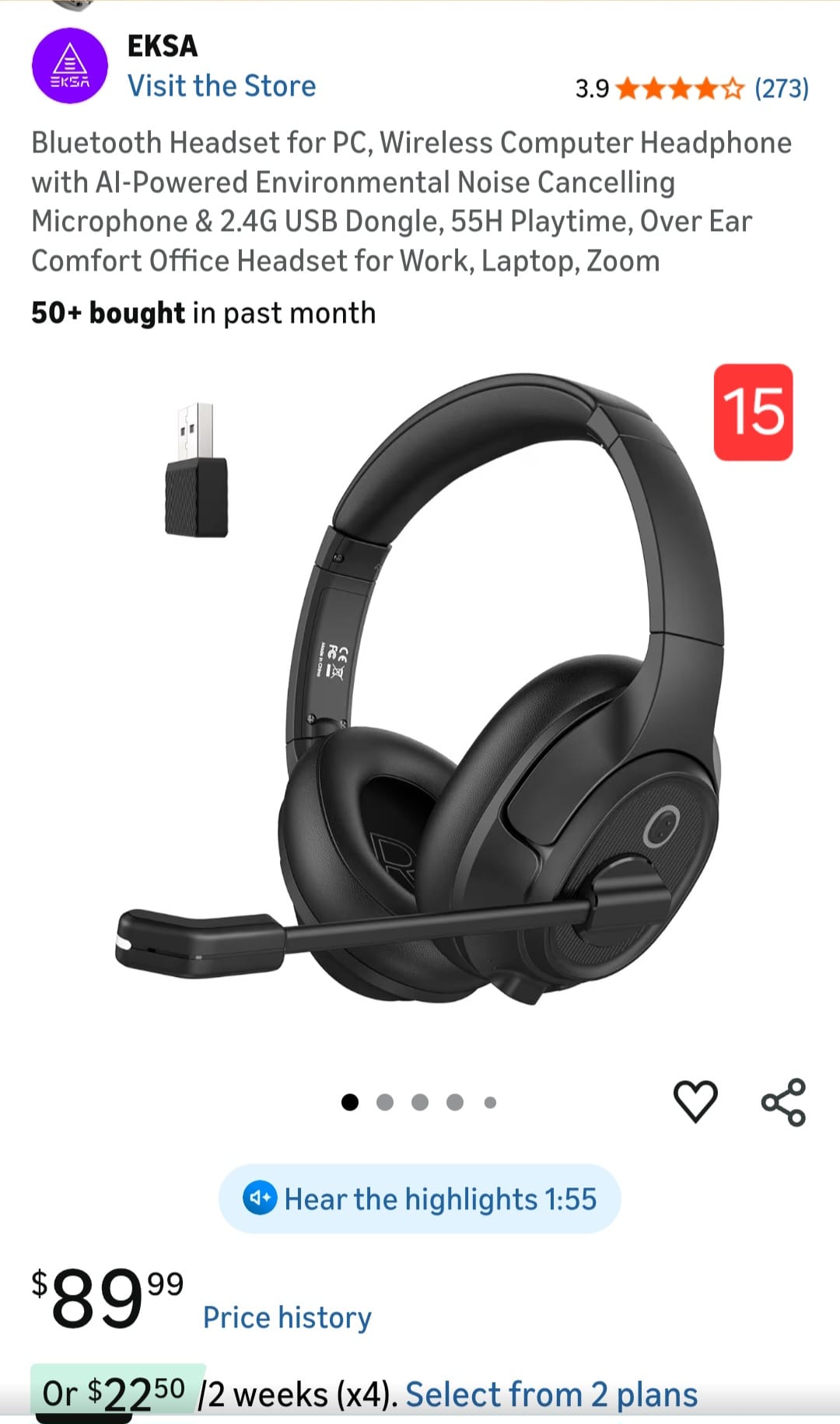Add headset to wish list heart

coord(695,1101)
